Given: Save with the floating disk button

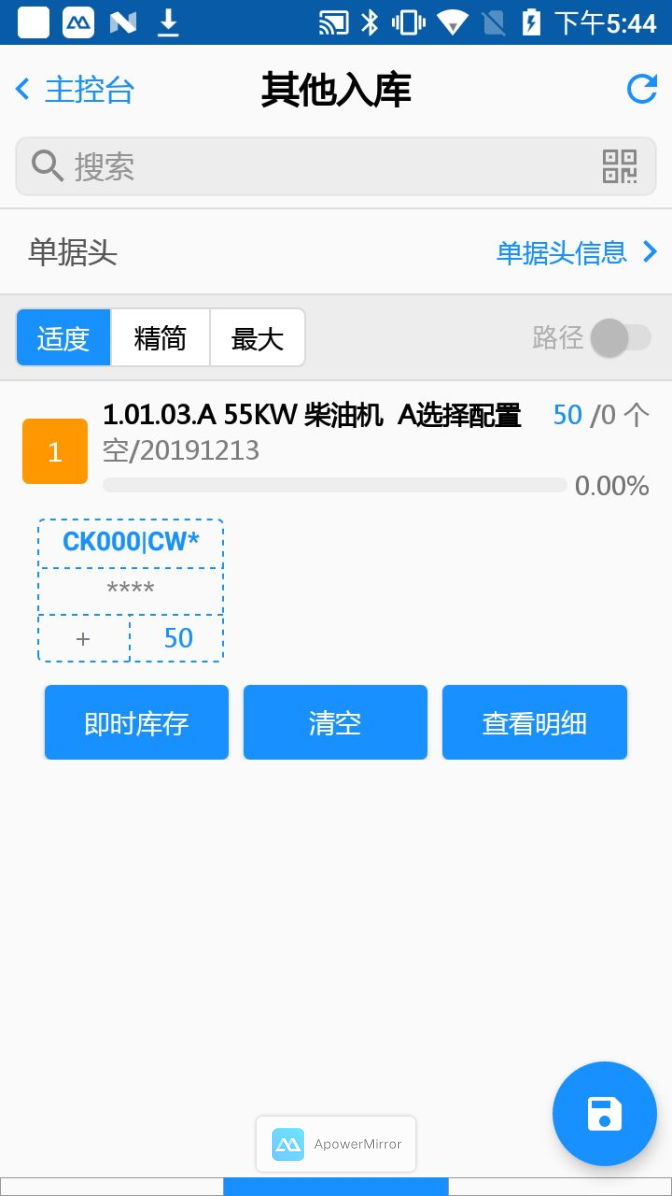Looking at the screenshot, I should tap(604, 1113).
